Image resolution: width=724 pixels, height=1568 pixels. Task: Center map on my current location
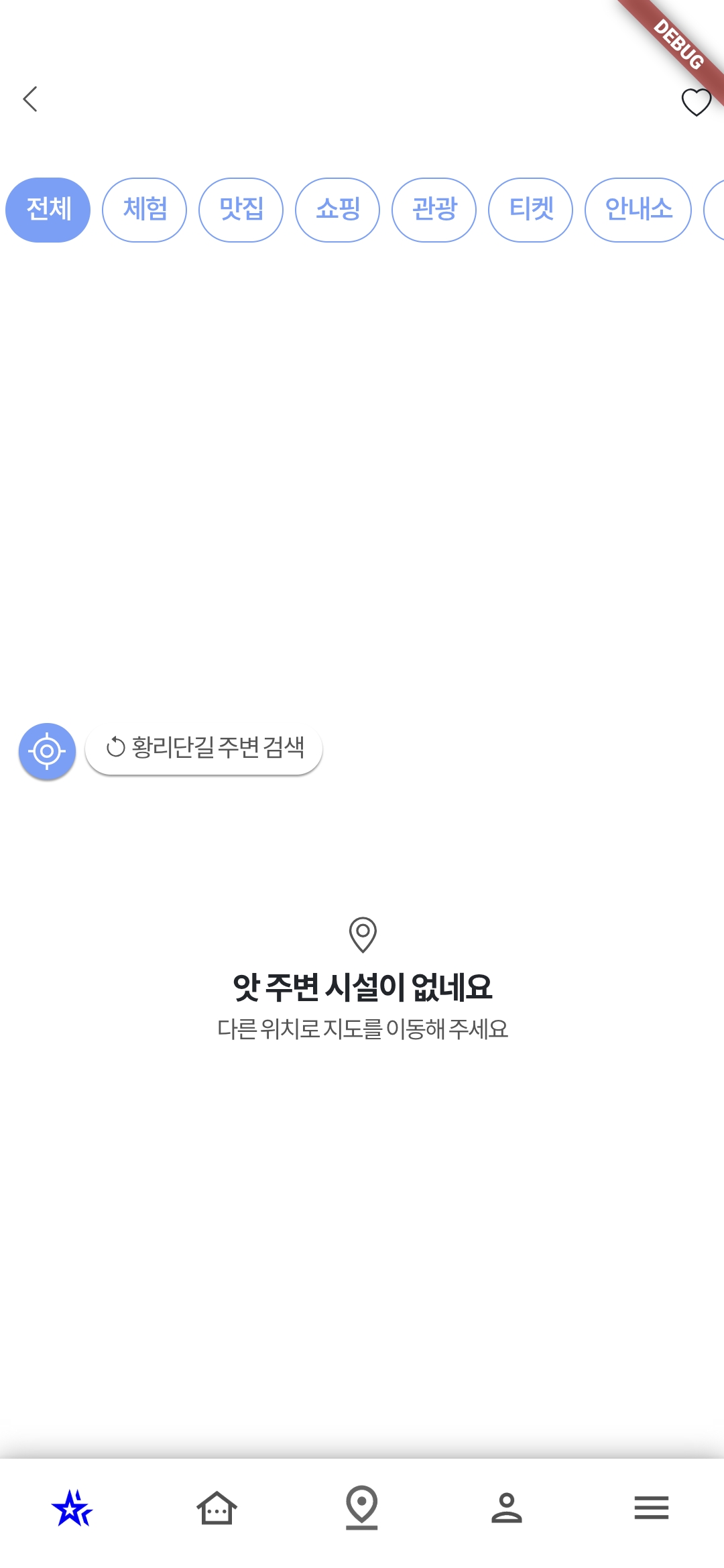[x=47, y=751]
